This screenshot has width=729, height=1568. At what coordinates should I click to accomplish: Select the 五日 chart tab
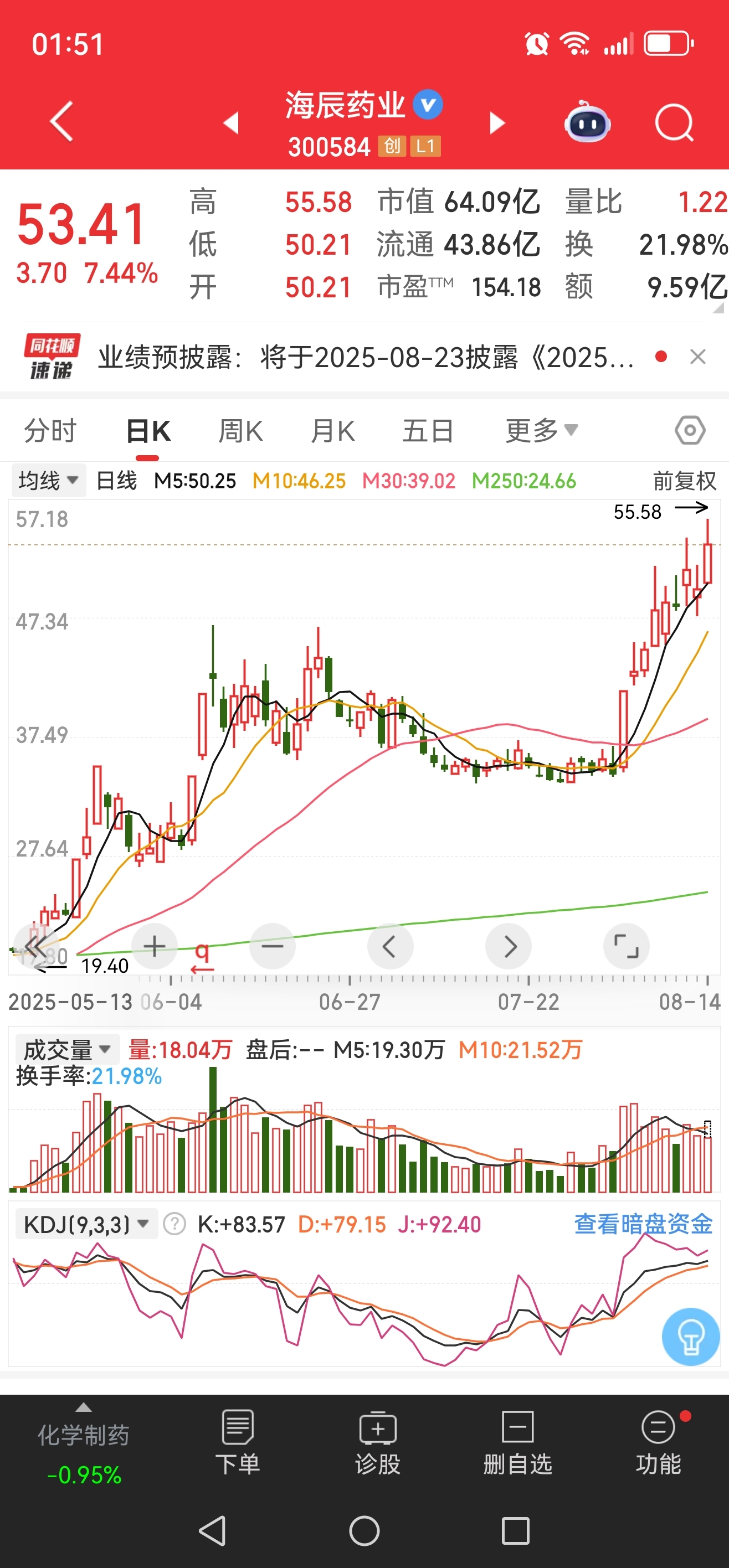tap(428, 431)
